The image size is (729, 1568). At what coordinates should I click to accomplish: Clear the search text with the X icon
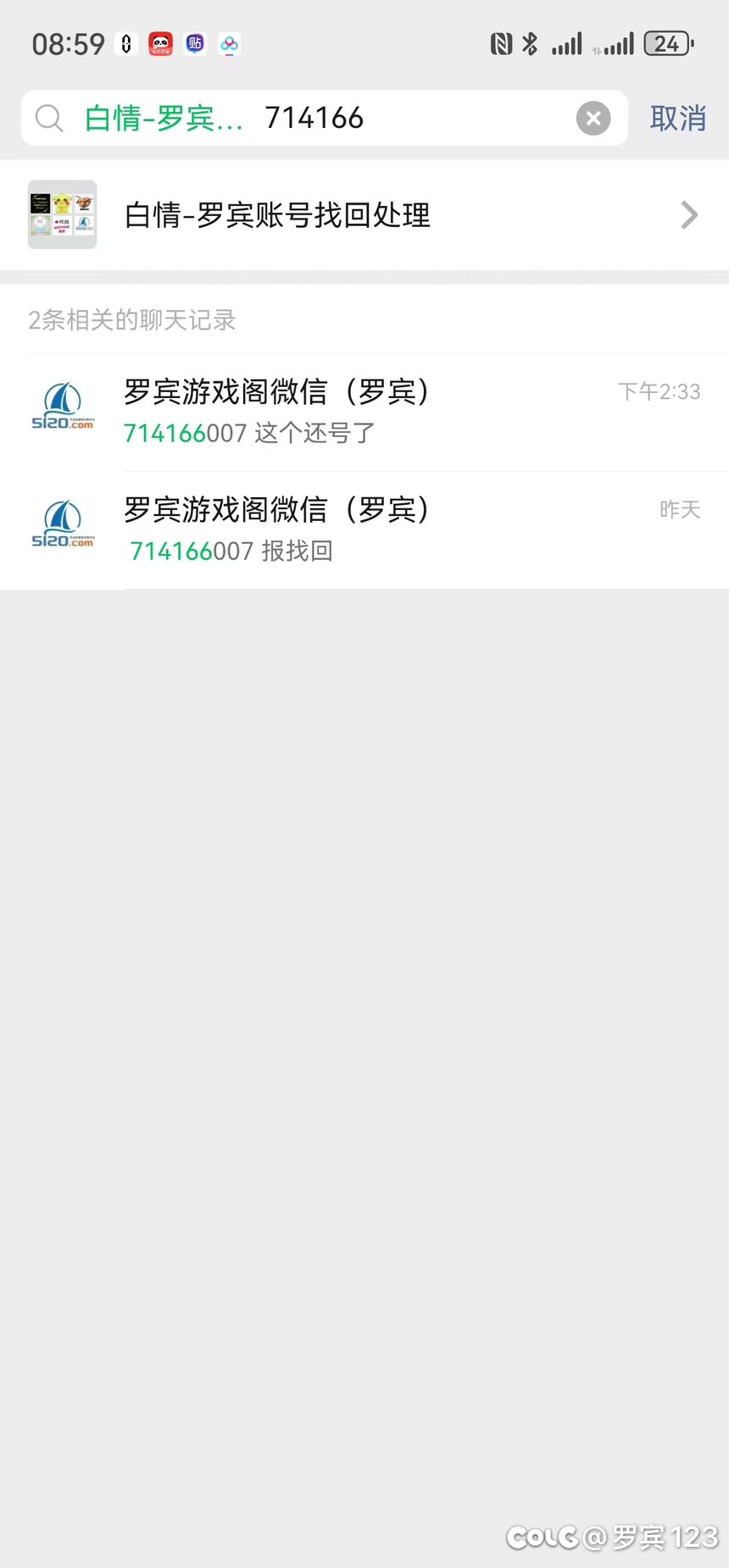pos(593,119)
